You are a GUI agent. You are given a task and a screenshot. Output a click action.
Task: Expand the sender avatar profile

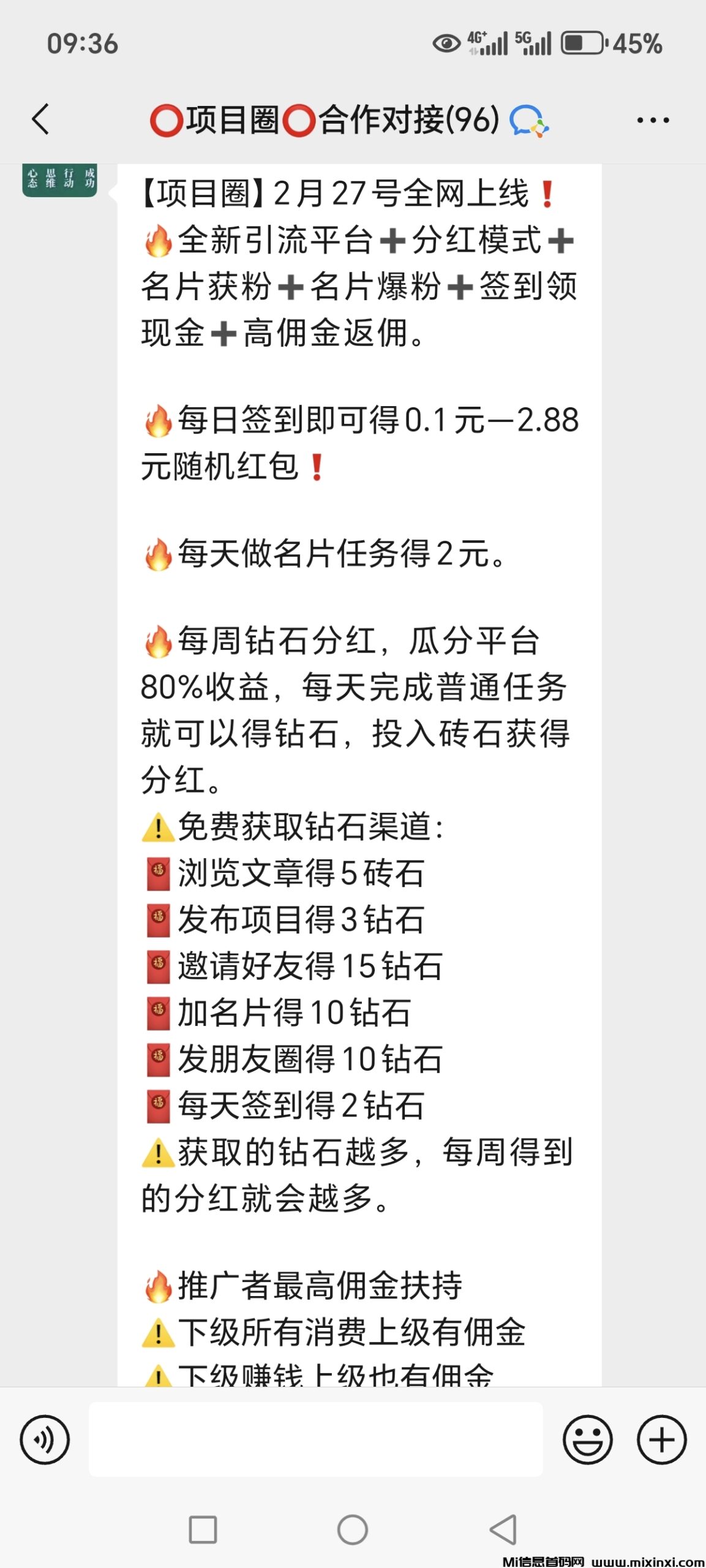point(59,181)
